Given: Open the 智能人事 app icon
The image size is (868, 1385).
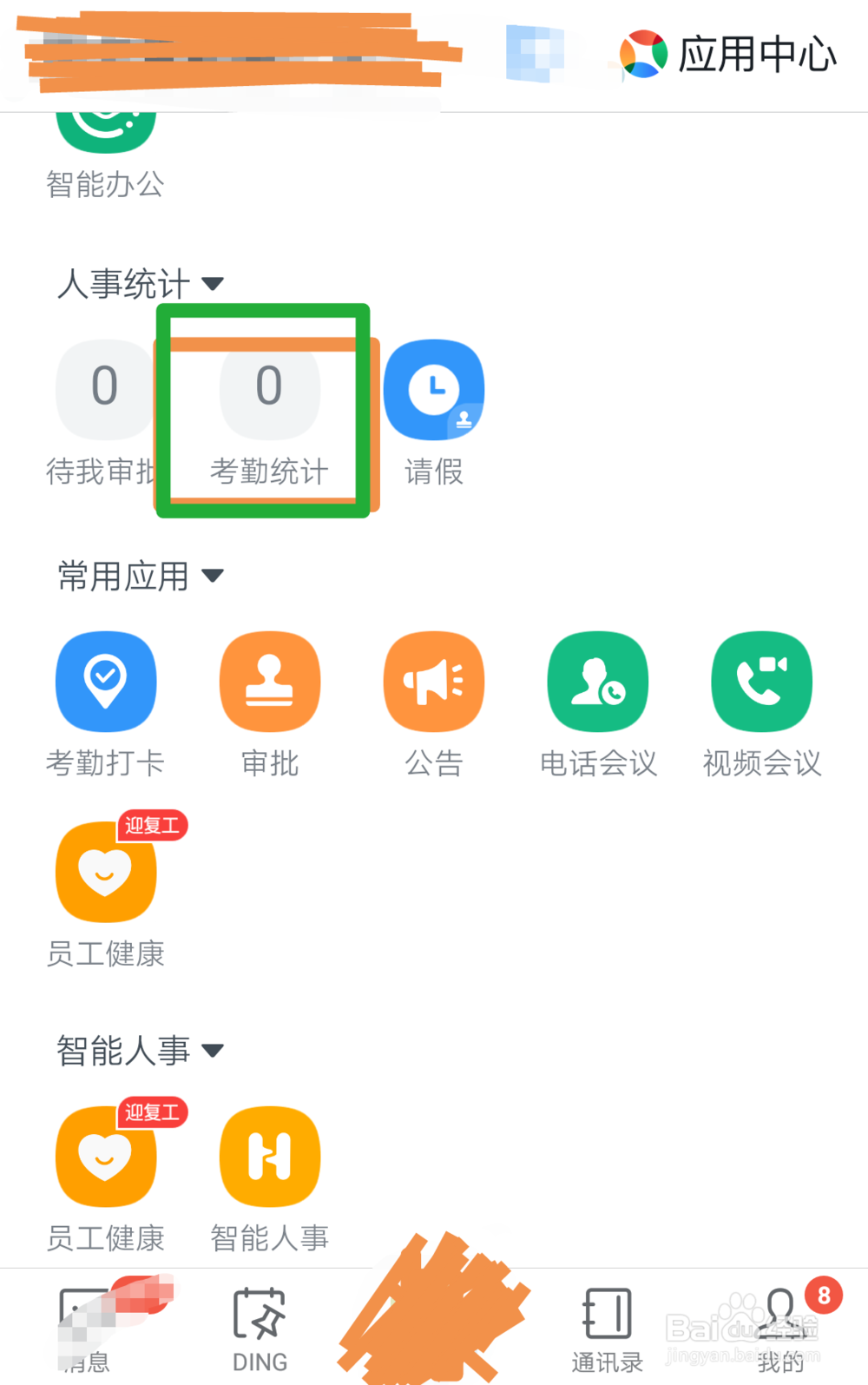Looking at the screenshot, I should click(269, 1156).
